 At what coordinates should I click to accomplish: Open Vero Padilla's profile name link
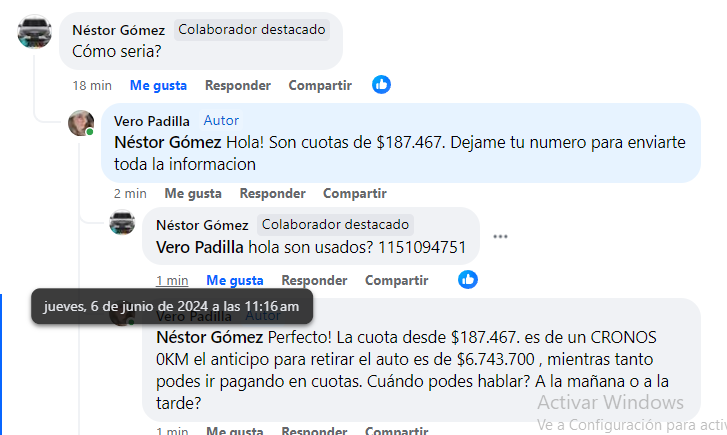(x=152, y=121)
